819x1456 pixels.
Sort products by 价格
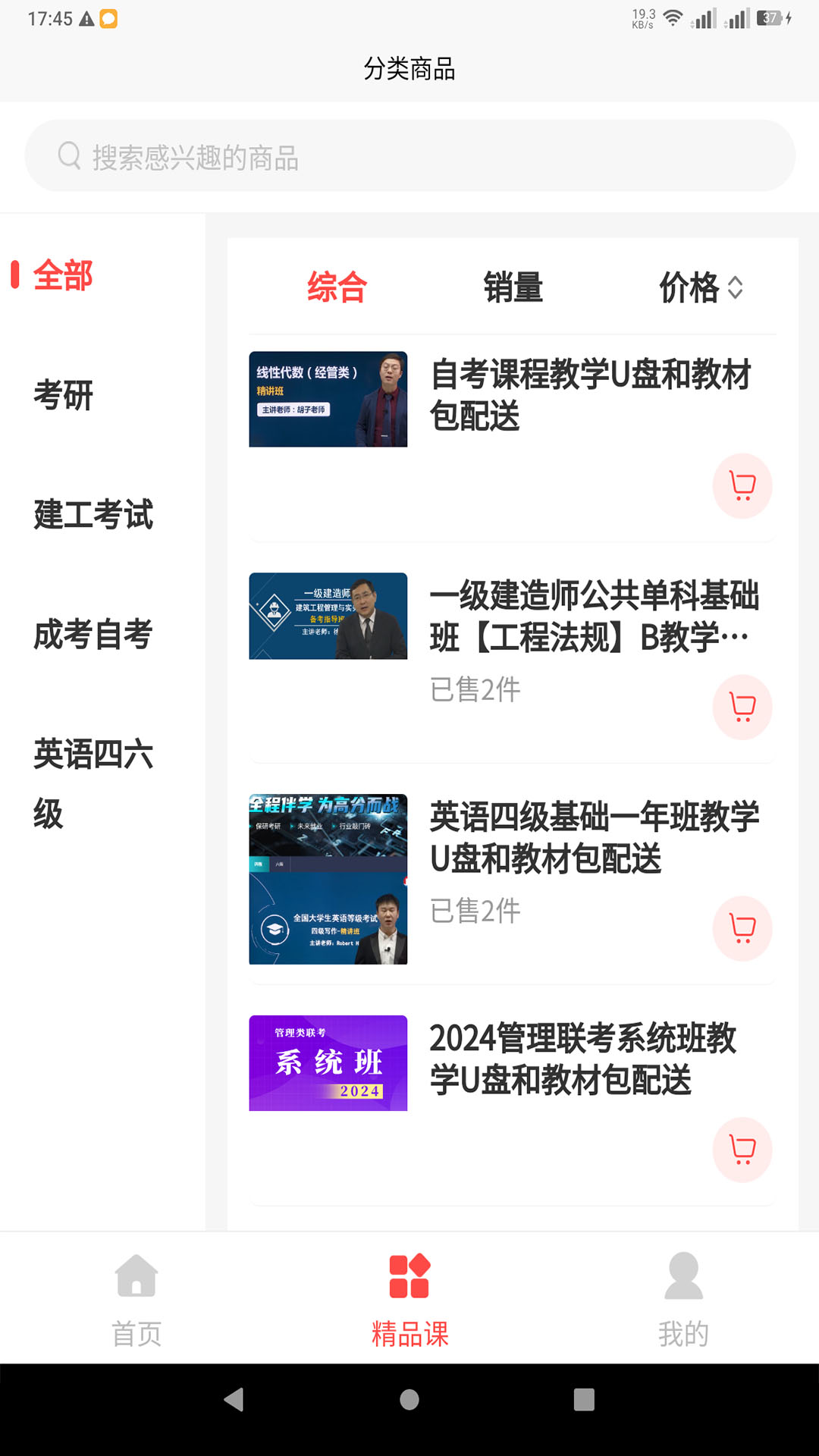click(x=700, y=287)
